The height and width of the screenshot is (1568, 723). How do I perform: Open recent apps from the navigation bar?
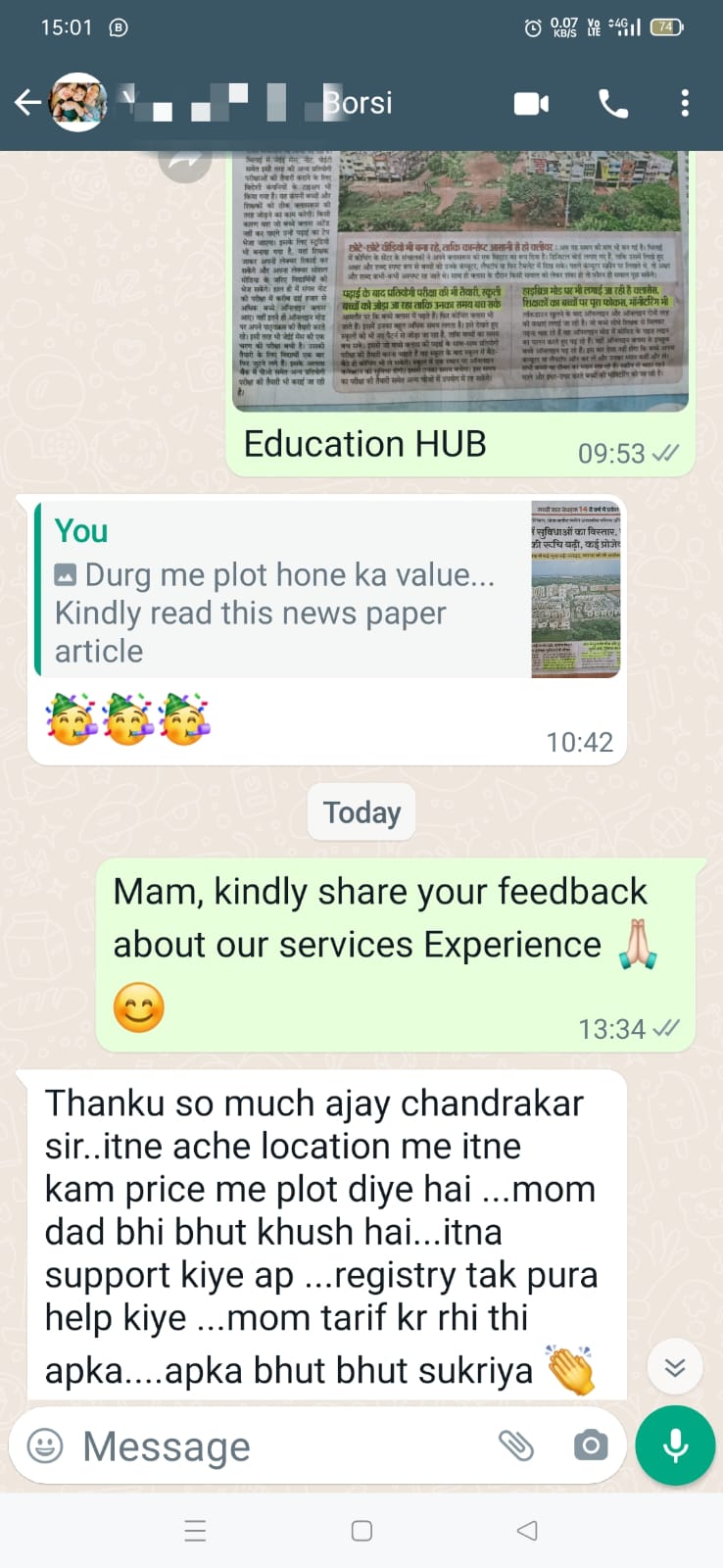pos(195,1531)
